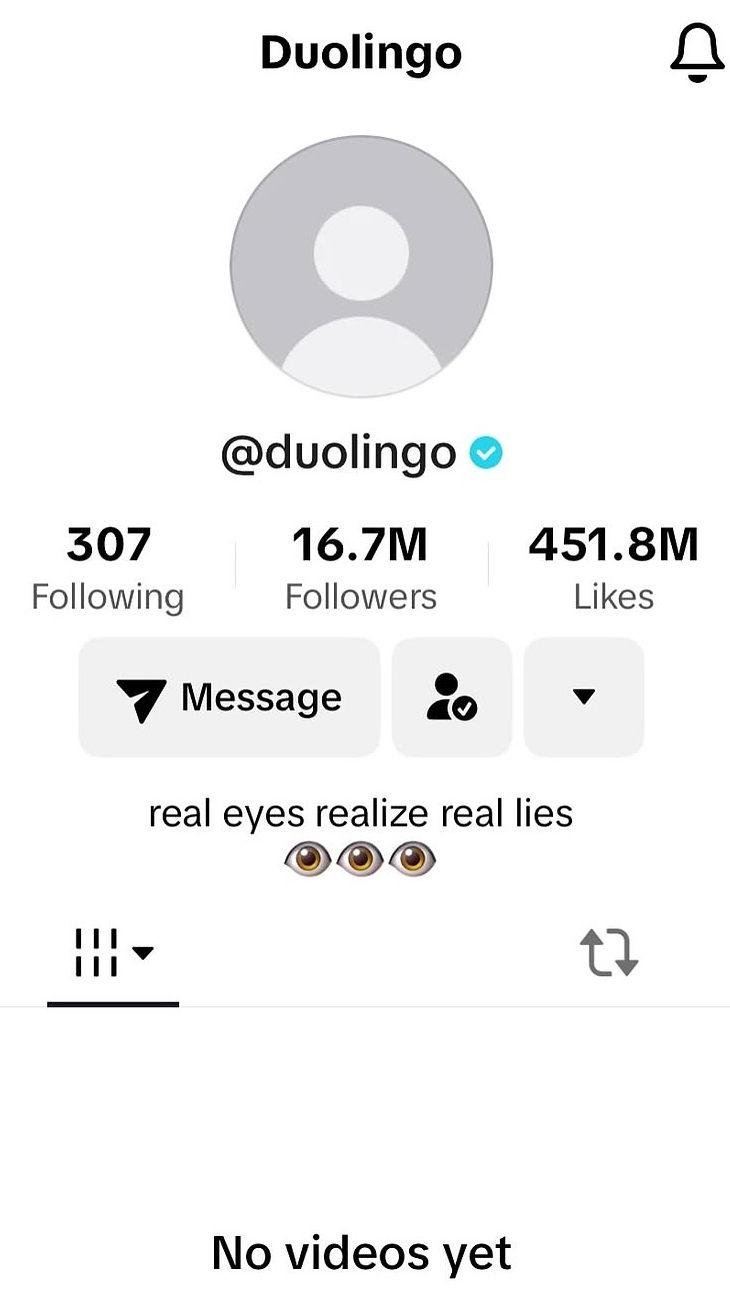
Task: View Duolingo's profile picture
Action: coord(361,266)
